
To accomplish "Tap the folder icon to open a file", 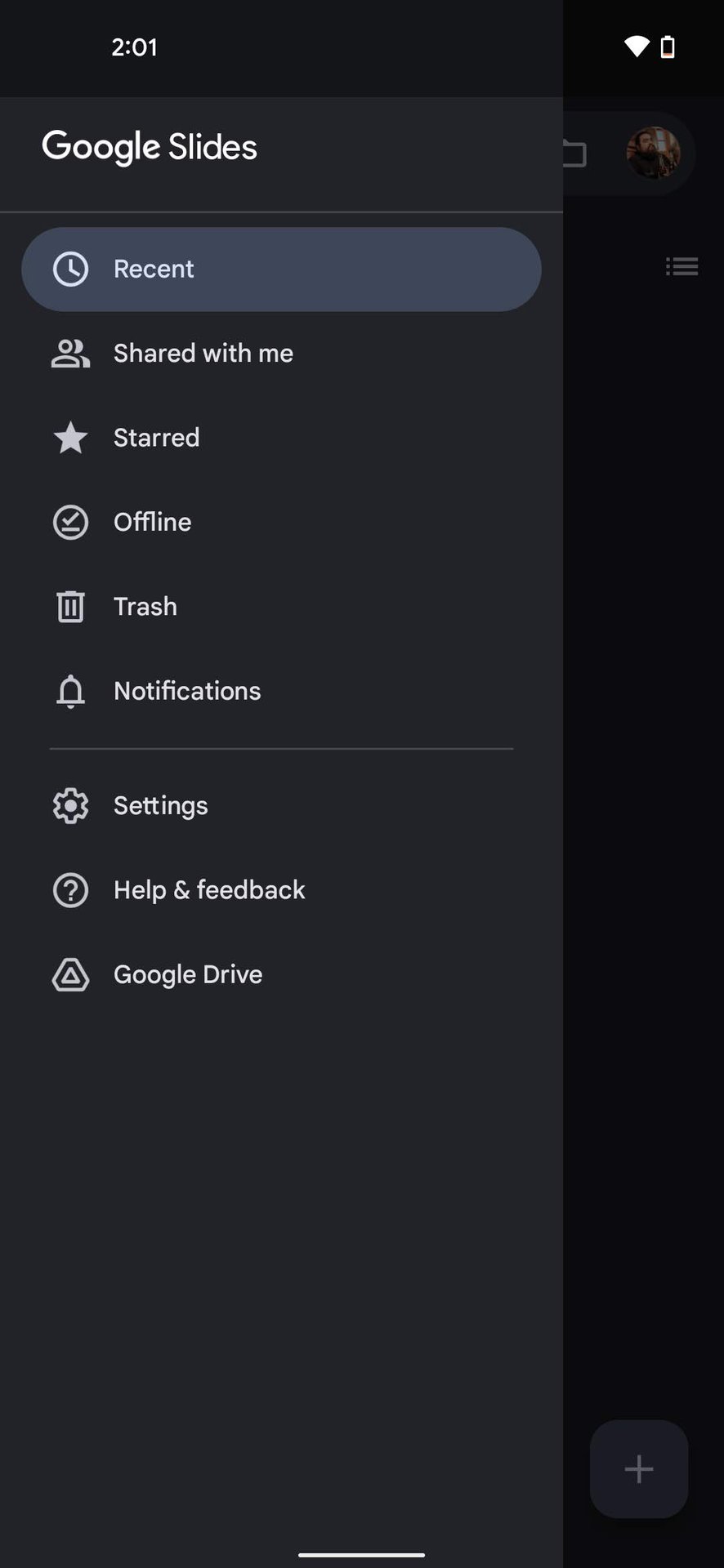I will click(575, 153).
